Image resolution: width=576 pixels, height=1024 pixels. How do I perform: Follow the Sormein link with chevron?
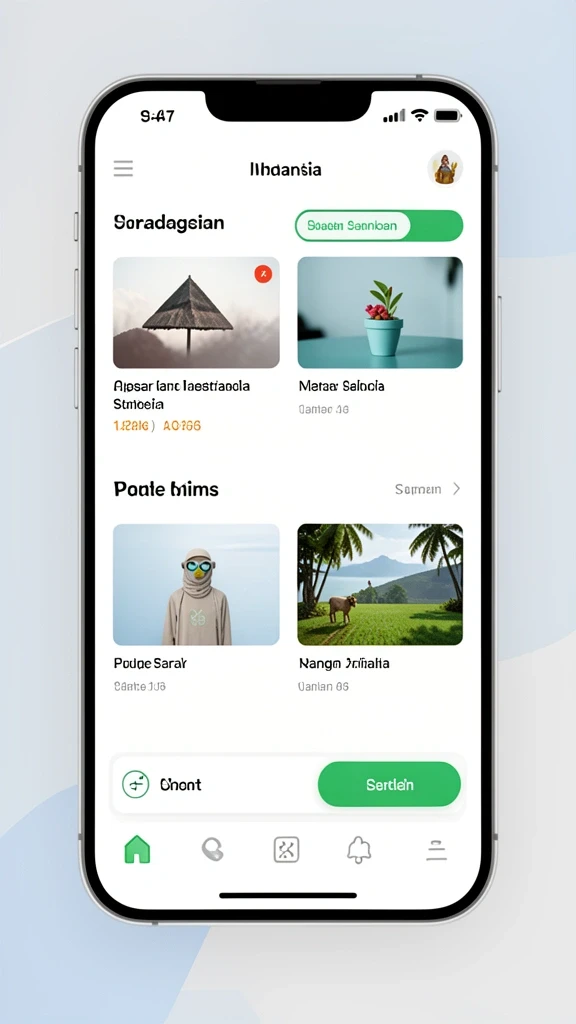point(428,489)
